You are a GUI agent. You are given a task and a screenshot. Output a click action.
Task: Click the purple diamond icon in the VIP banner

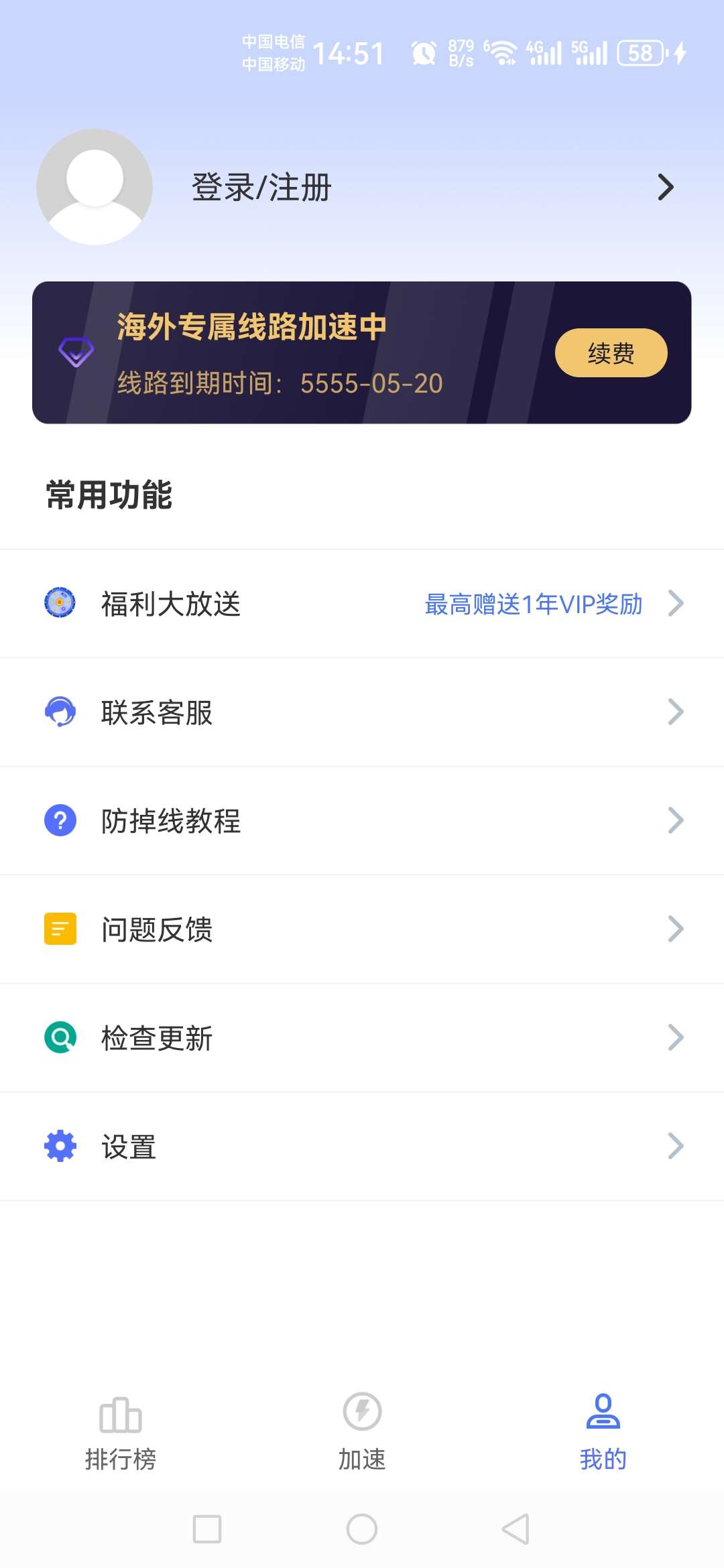[76, 351]
